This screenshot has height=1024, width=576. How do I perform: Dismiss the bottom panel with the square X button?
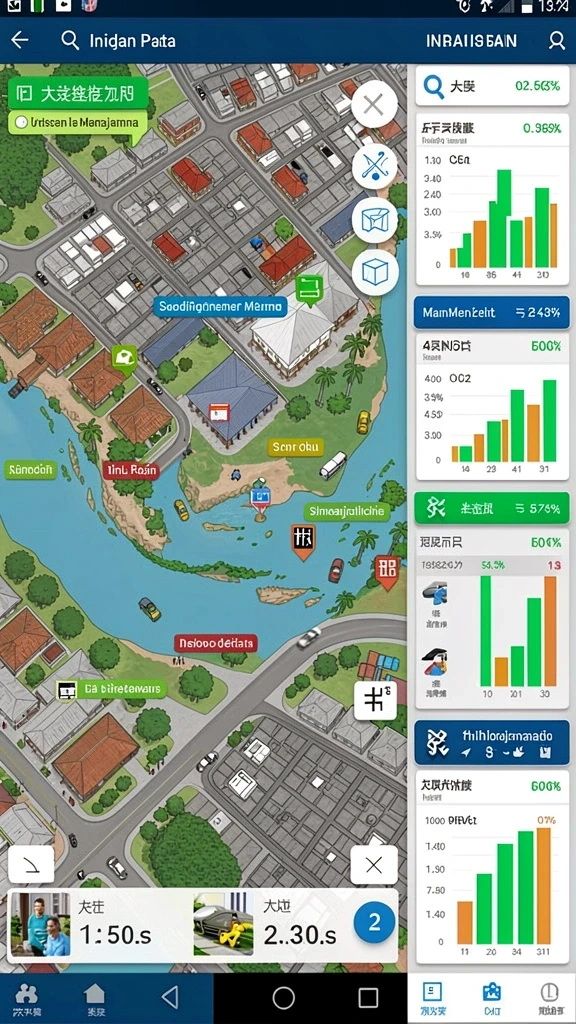coord(374,865)
